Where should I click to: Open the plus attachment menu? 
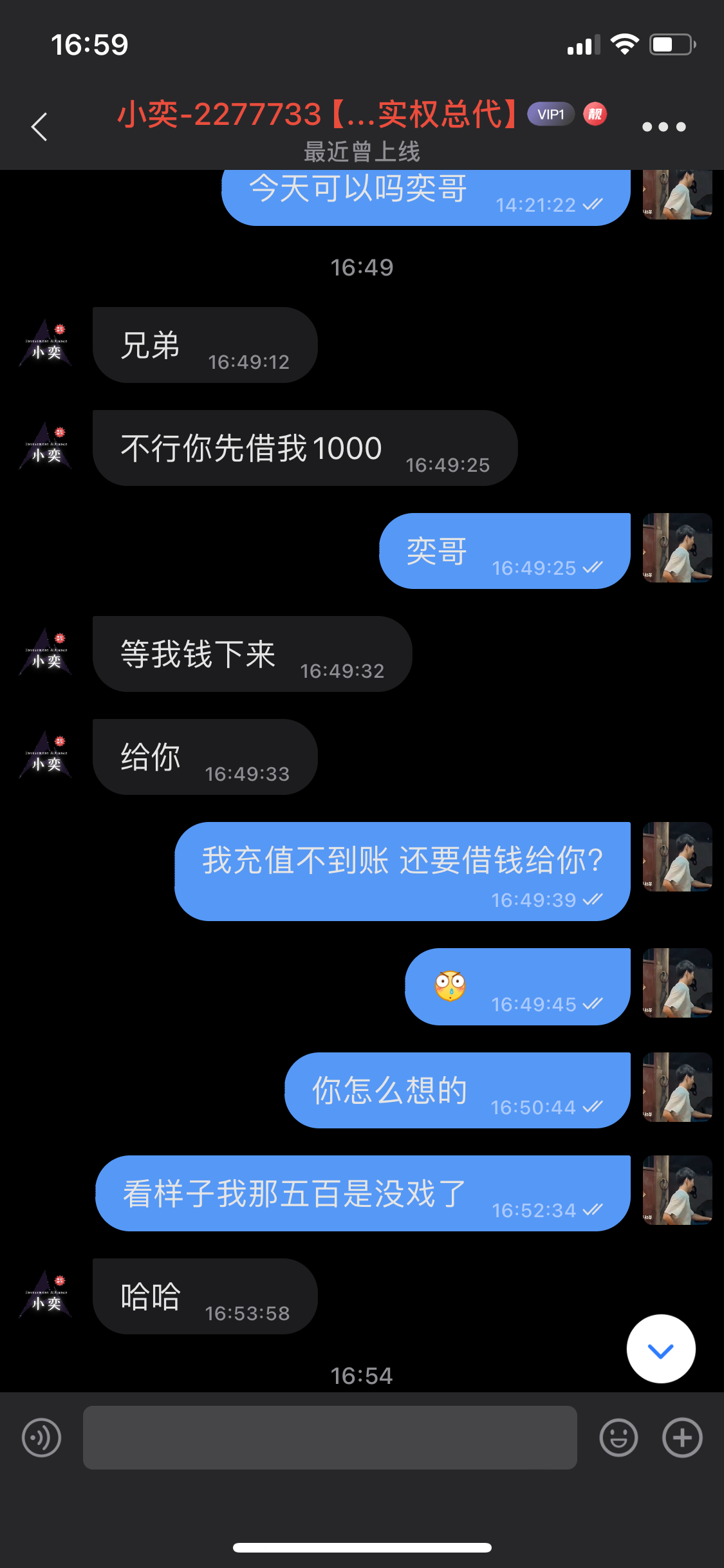coord(682,1437)
